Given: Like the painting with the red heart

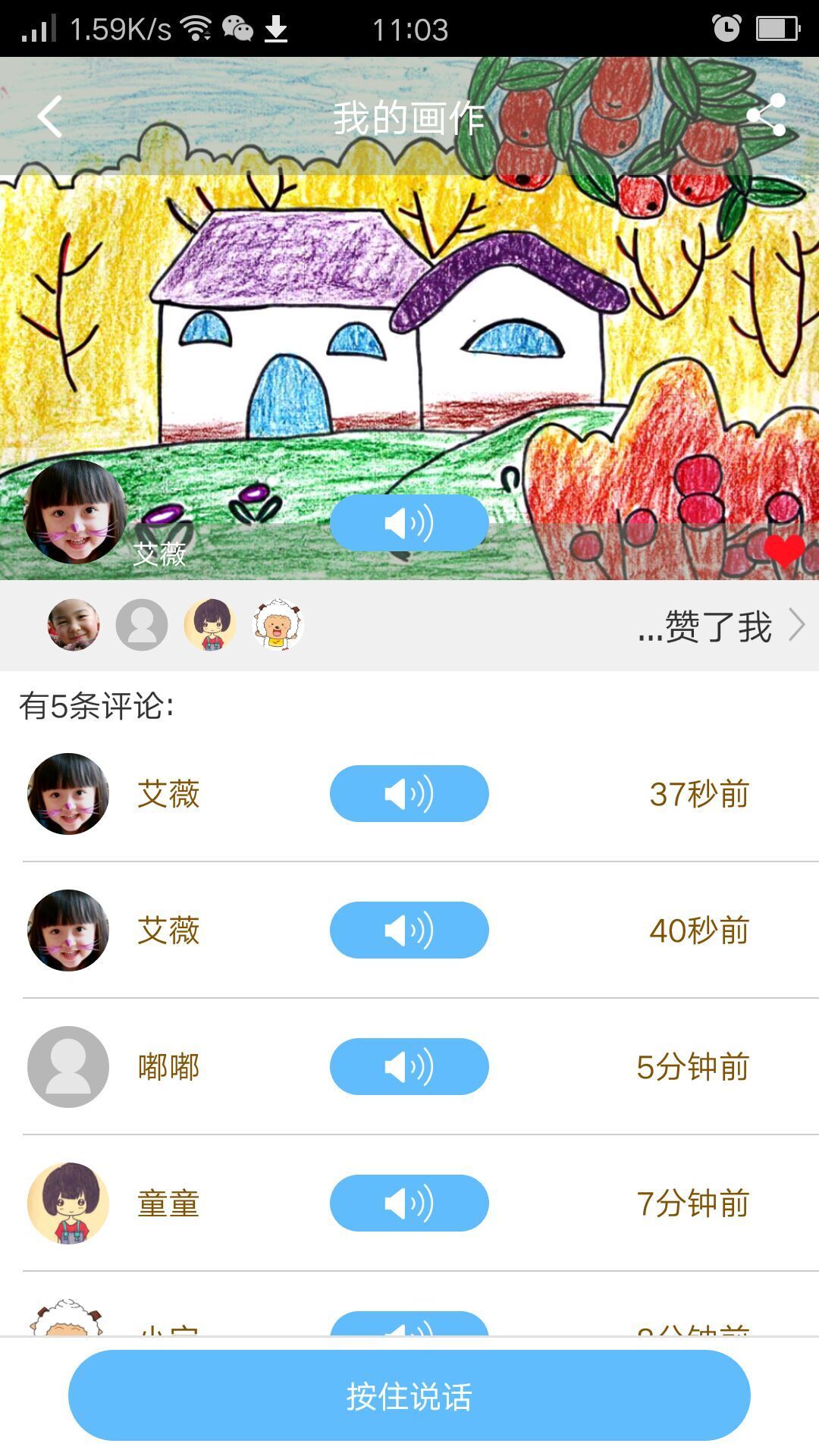Looking at the screenshot, I should click(784, 549).
